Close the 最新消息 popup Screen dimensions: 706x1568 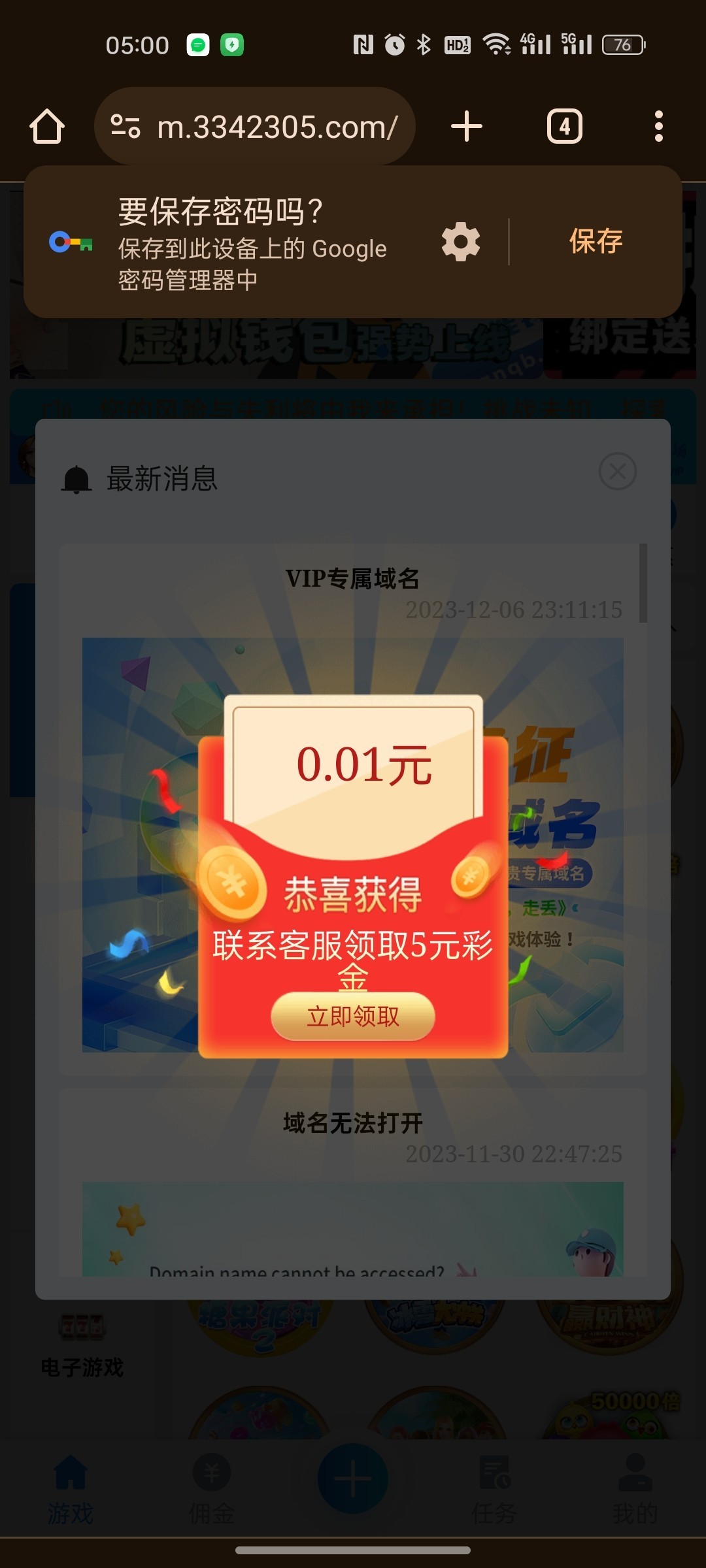[617, 471]
